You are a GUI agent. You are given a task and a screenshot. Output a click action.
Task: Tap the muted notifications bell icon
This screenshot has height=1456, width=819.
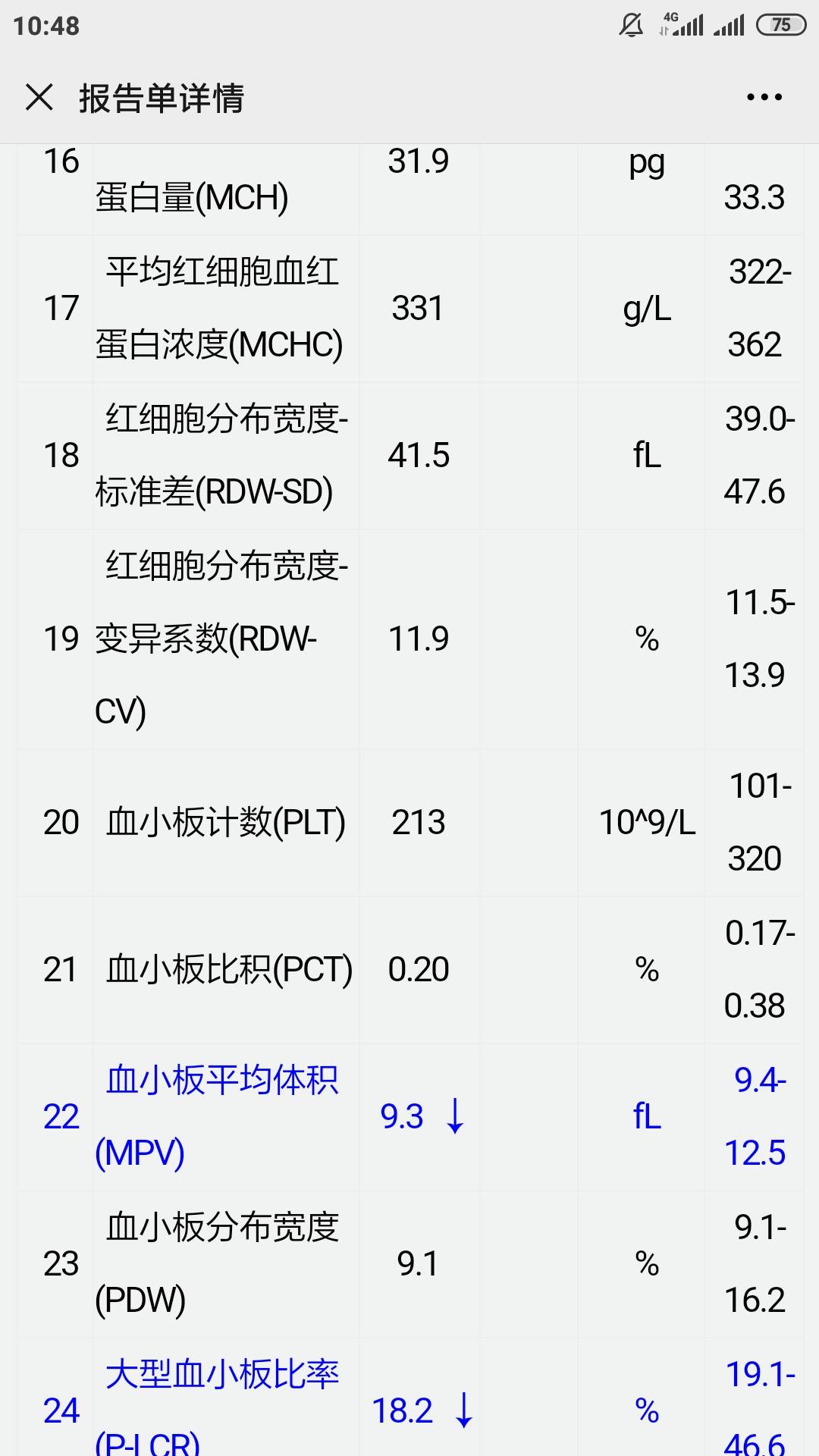pyautogui.click(x=628, y=24)
